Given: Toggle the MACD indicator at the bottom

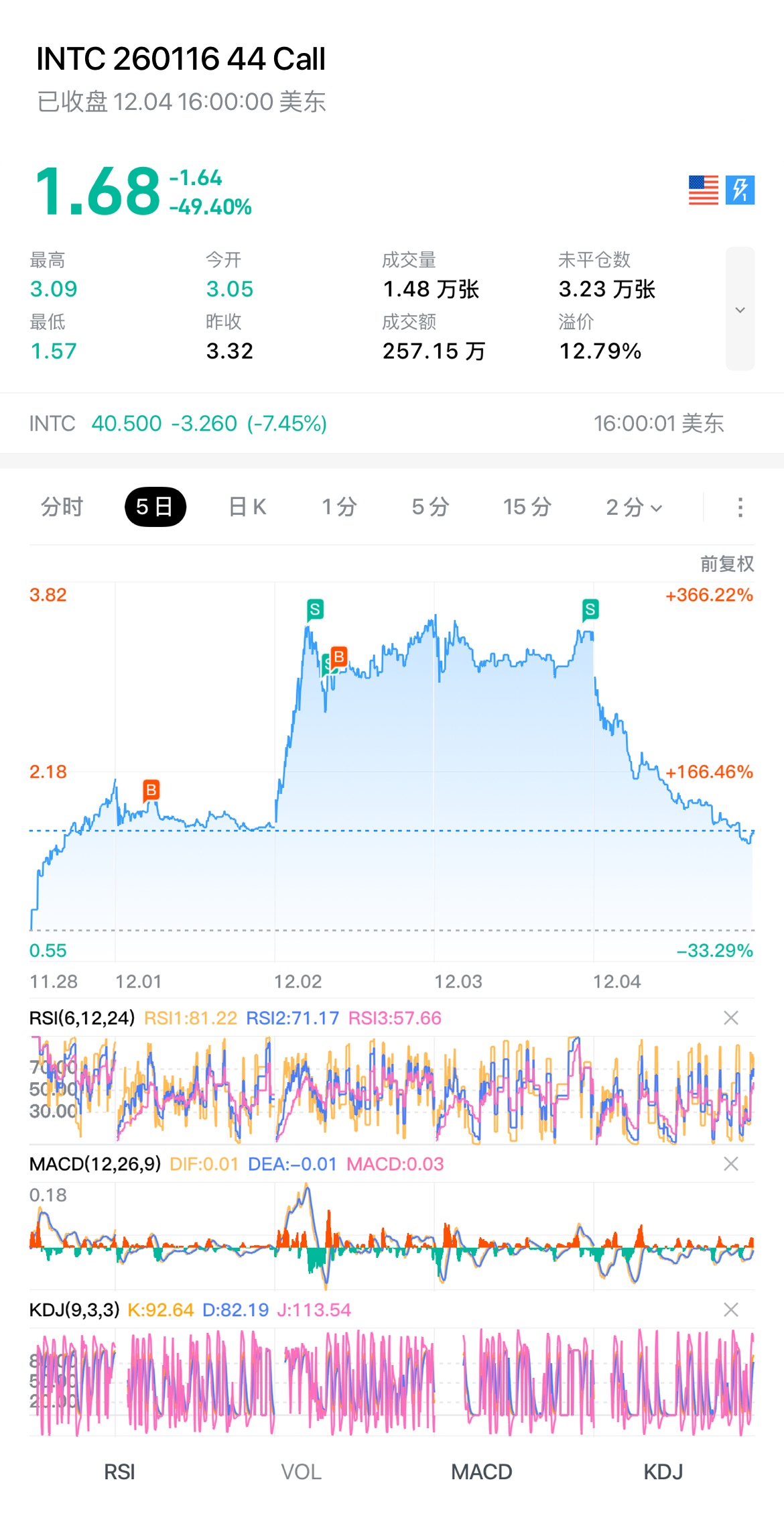Looking at the screenshot, I should pyautogui.click(x=481, y=1472).
